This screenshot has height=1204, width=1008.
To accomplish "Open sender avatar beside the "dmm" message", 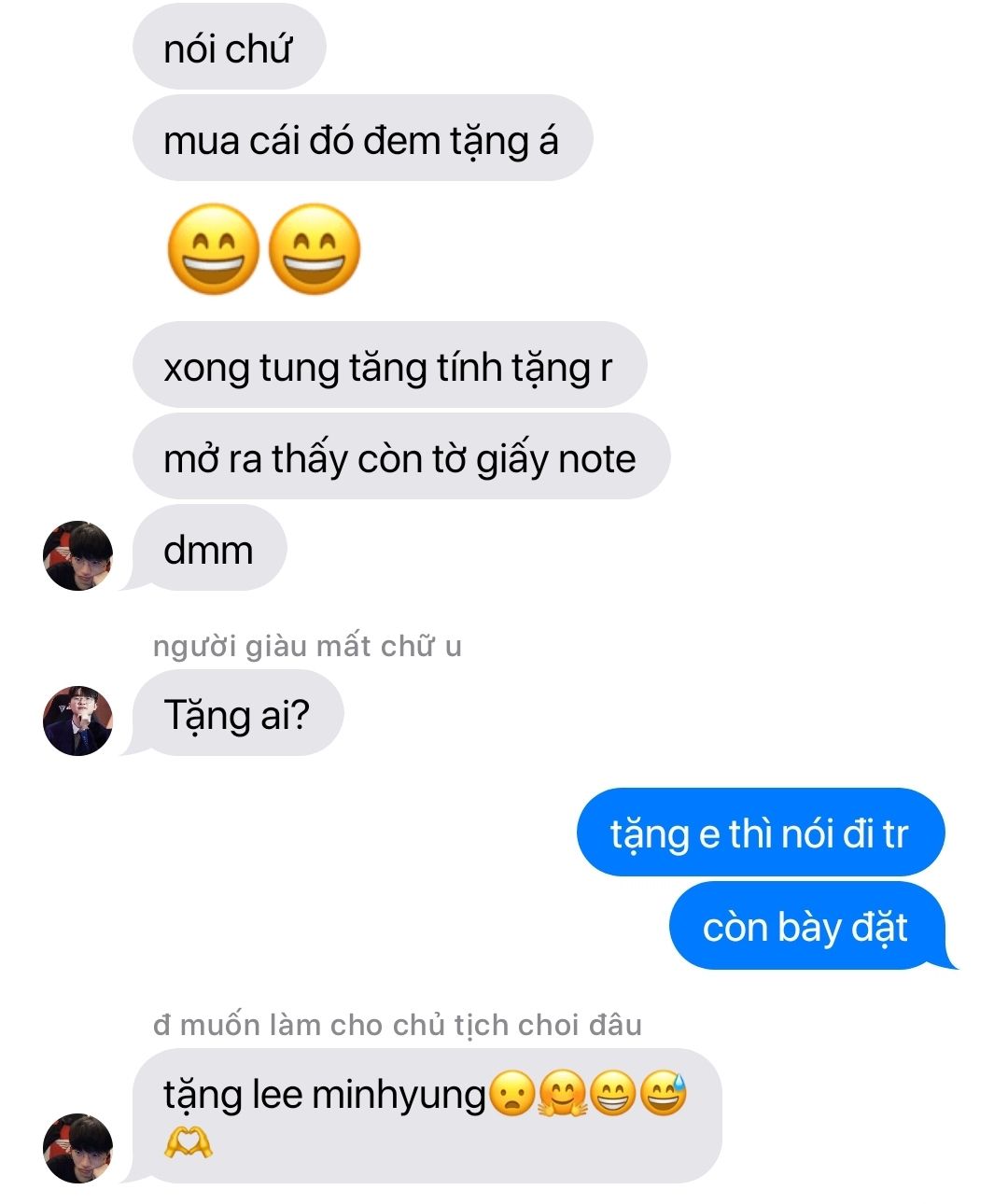I will 78,555.
